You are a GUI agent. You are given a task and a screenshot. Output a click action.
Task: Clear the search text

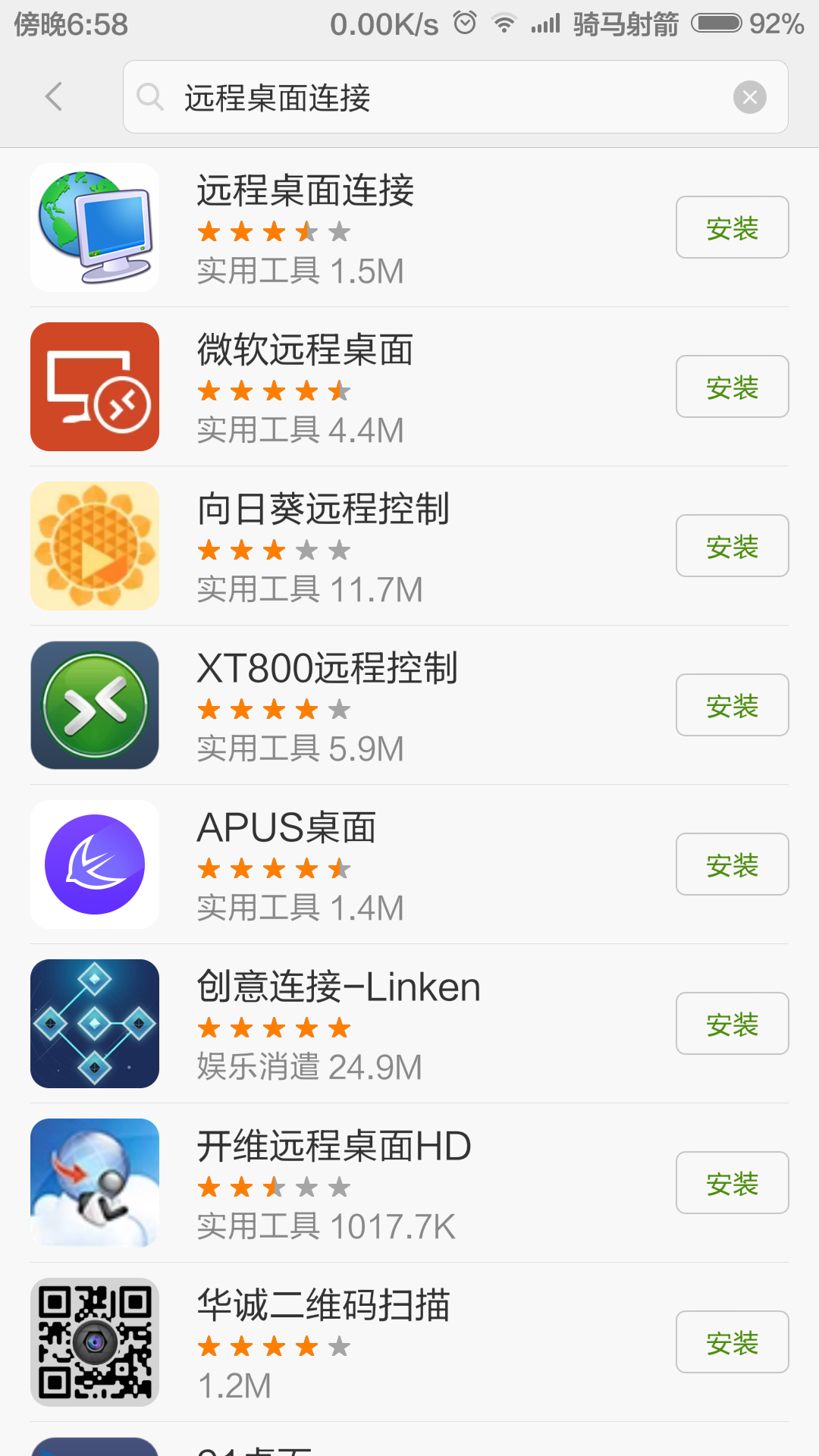coord(749,97)
